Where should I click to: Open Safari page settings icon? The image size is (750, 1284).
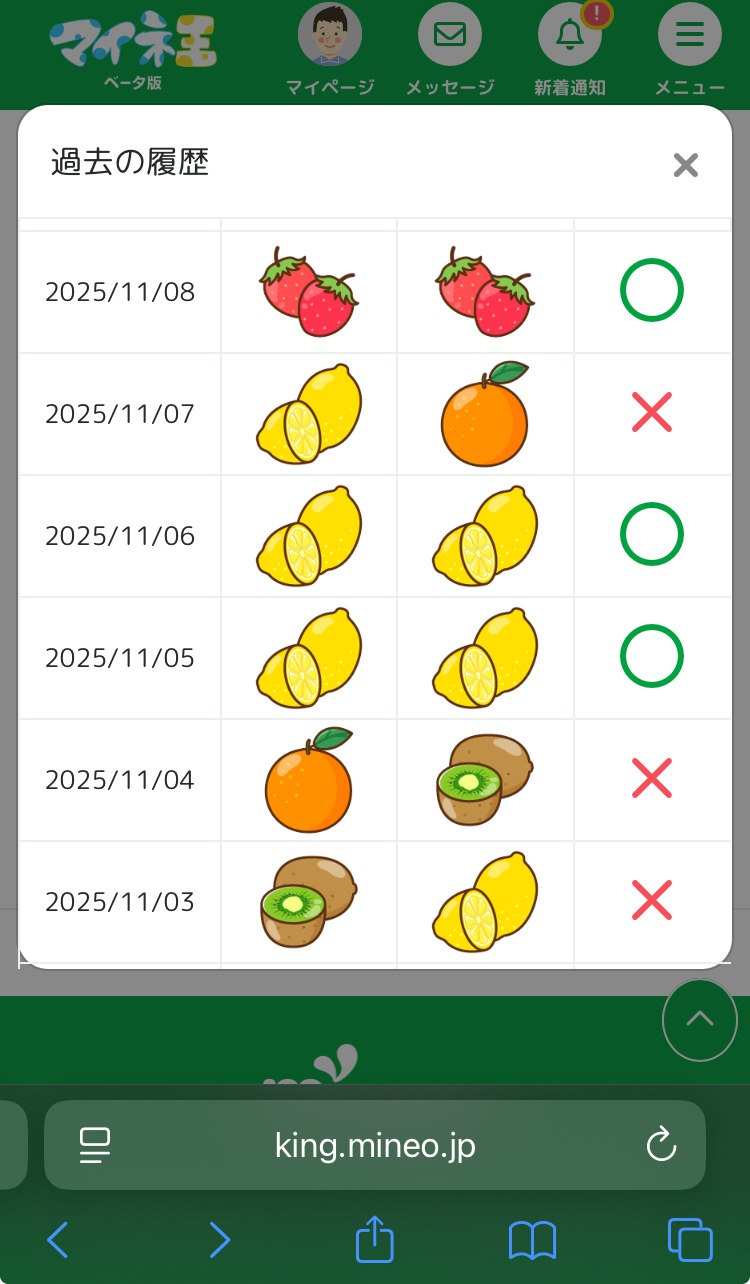tap(95, 1145)
